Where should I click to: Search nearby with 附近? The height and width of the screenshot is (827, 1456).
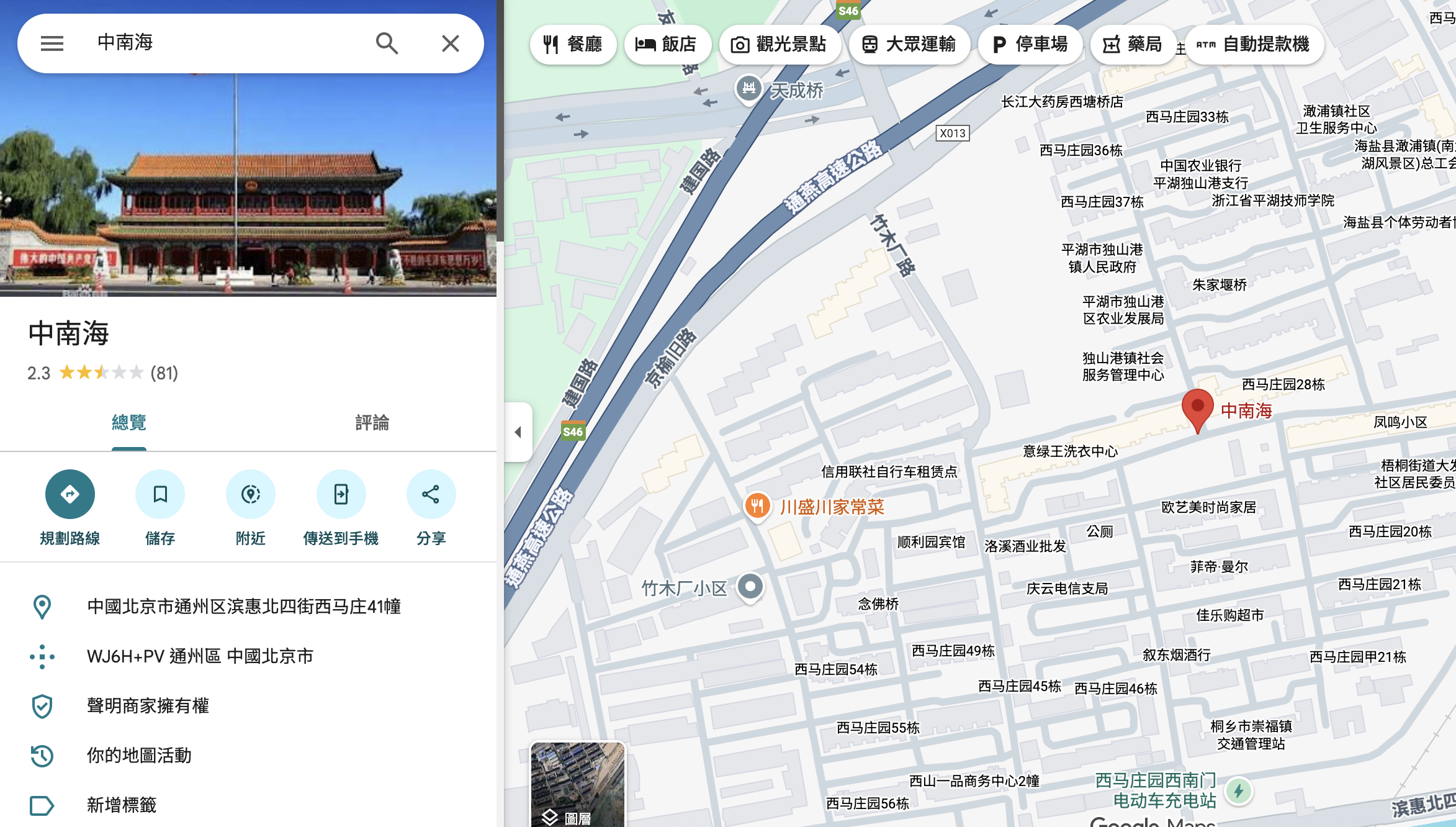[x=250, y=495]
